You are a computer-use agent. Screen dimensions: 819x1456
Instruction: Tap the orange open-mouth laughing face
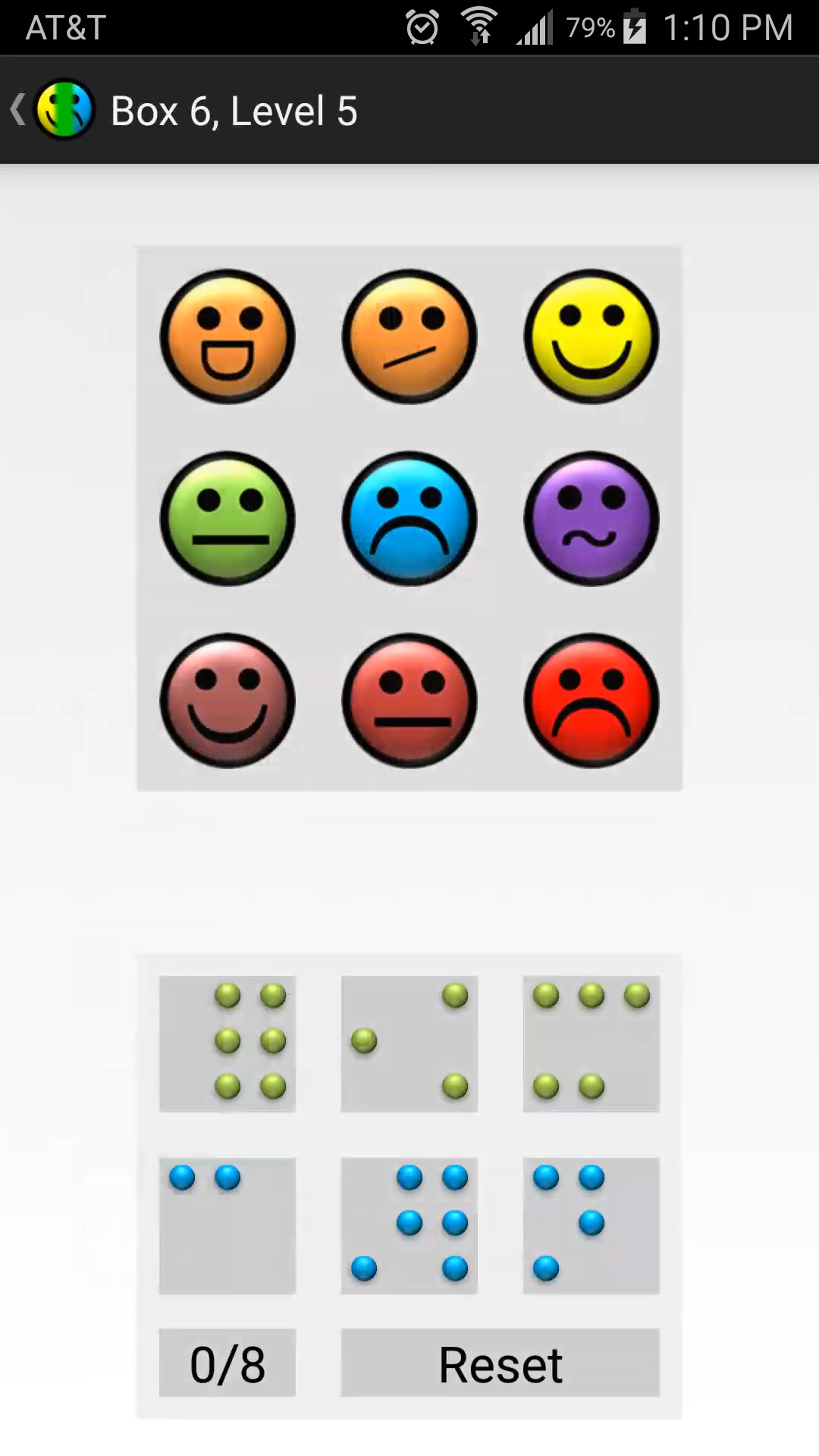point(227,336)
